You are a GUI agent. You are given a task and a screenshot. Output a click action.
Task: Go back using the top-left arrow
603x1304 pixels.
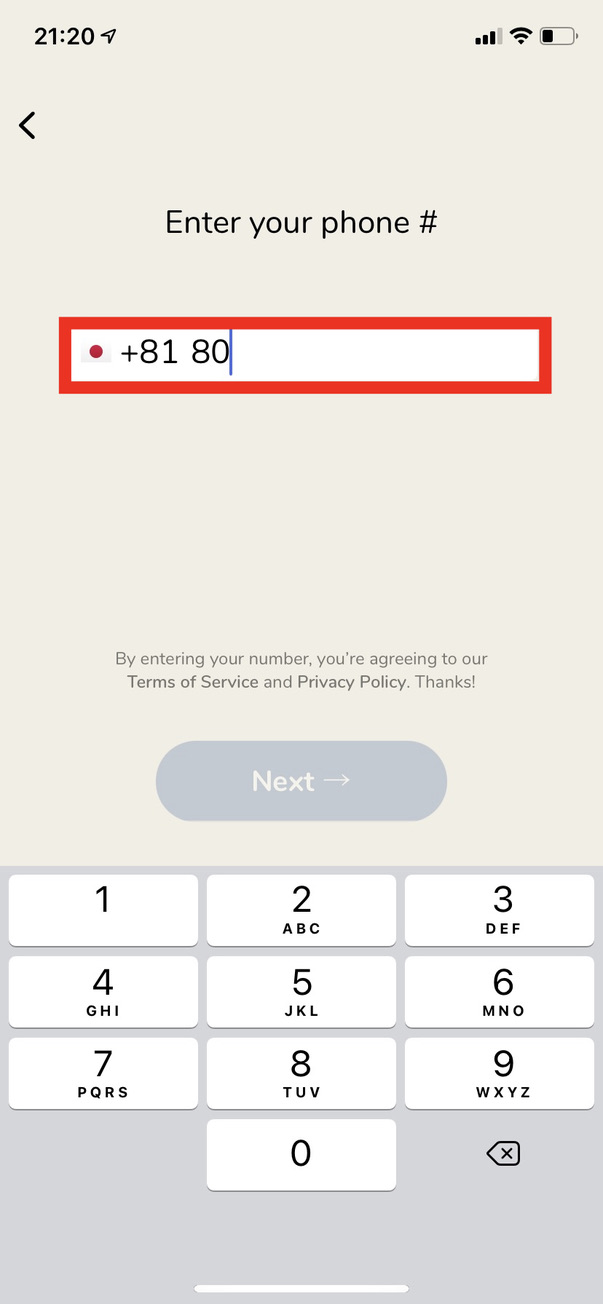[27, 125]
